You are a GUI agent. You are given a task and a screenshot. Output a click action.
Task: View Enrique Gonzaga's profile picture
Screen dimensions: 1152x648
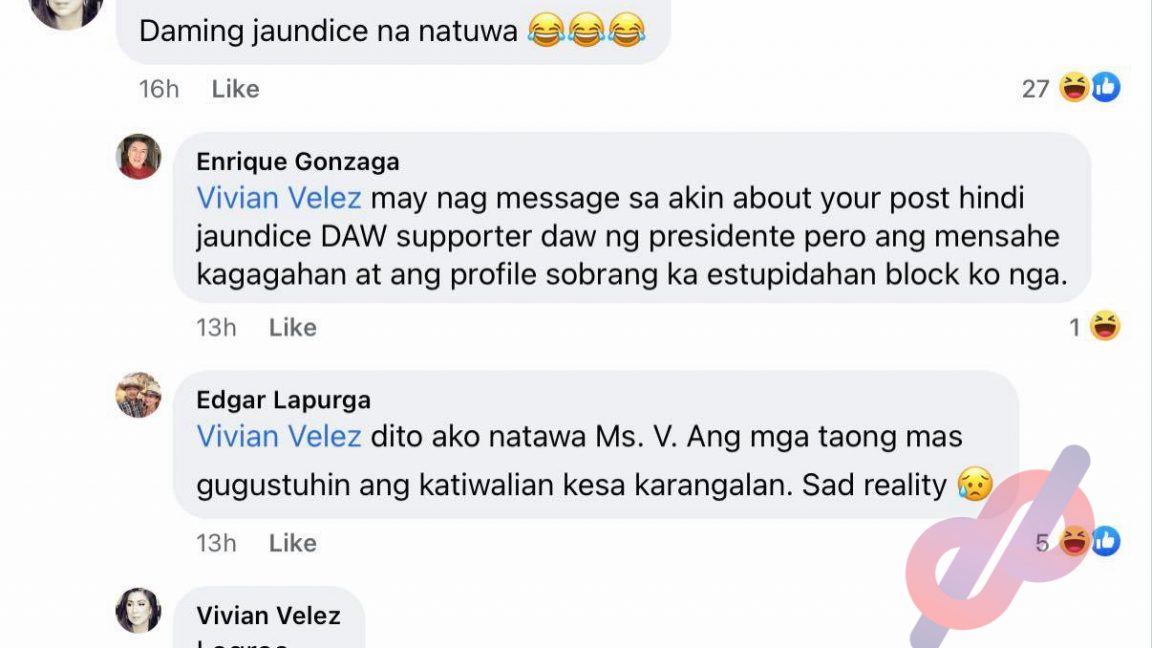pos(138,156)
